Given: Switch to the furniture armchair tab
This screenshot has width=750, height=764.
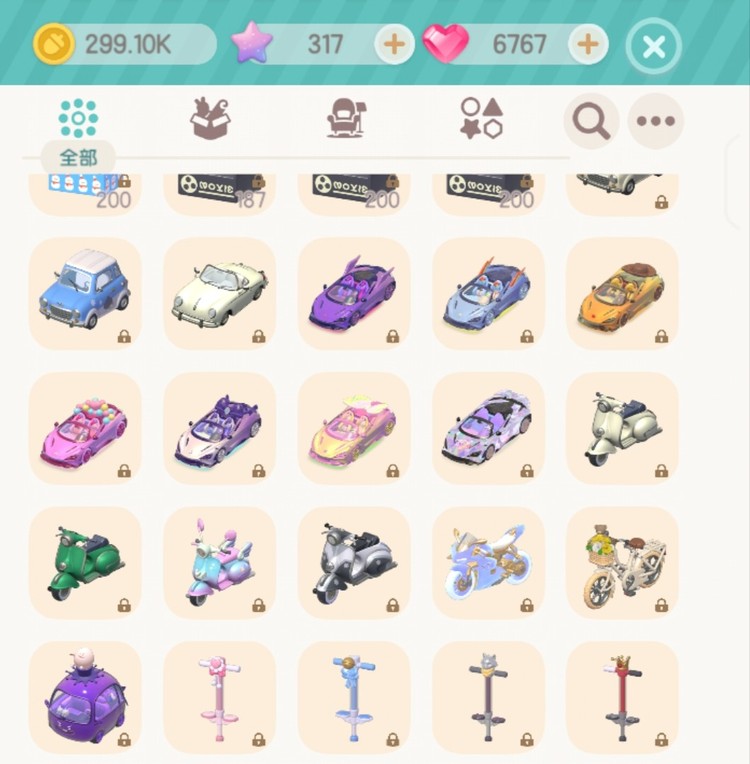Looking at the screenshot, I should point(346,120).
